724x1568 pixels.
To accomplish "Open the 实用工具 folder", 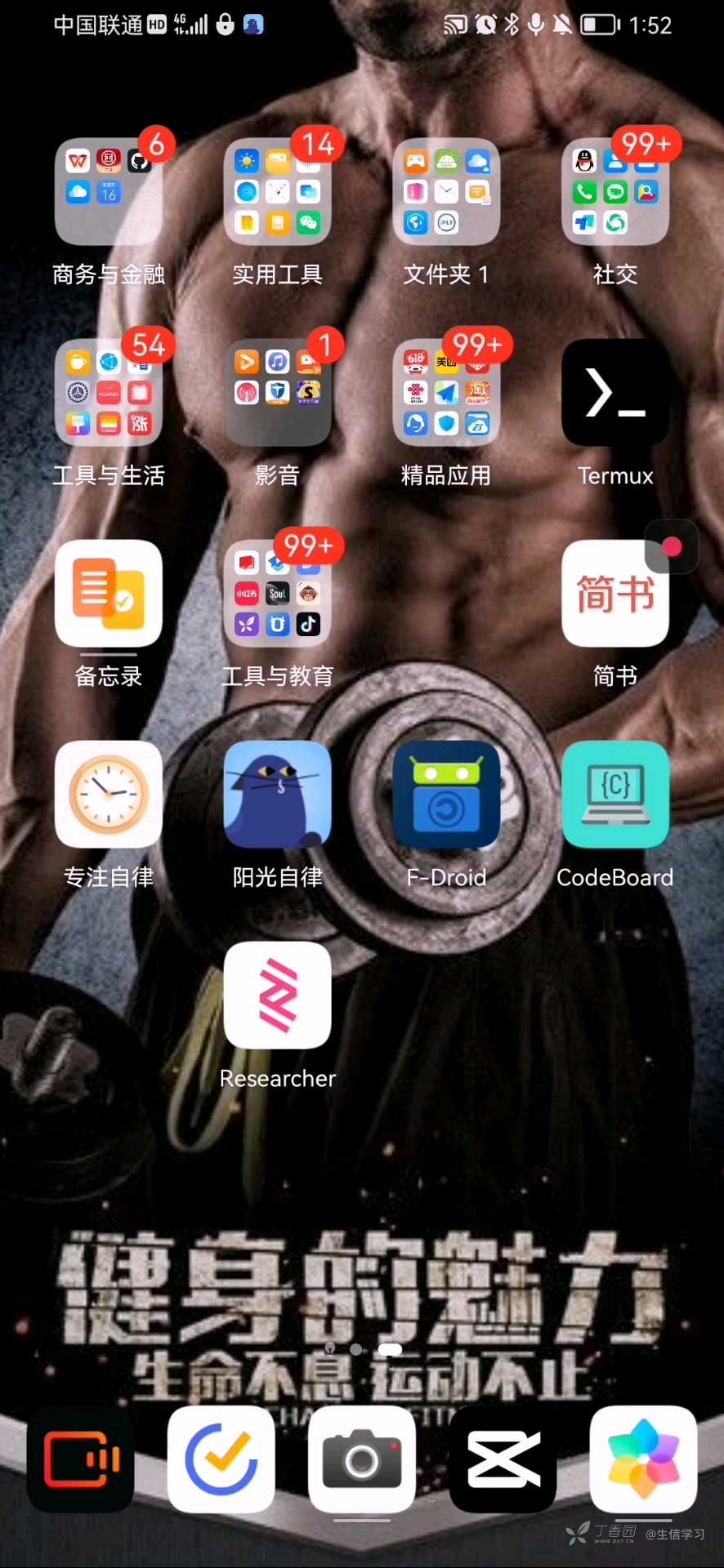I will pos(278,192).
